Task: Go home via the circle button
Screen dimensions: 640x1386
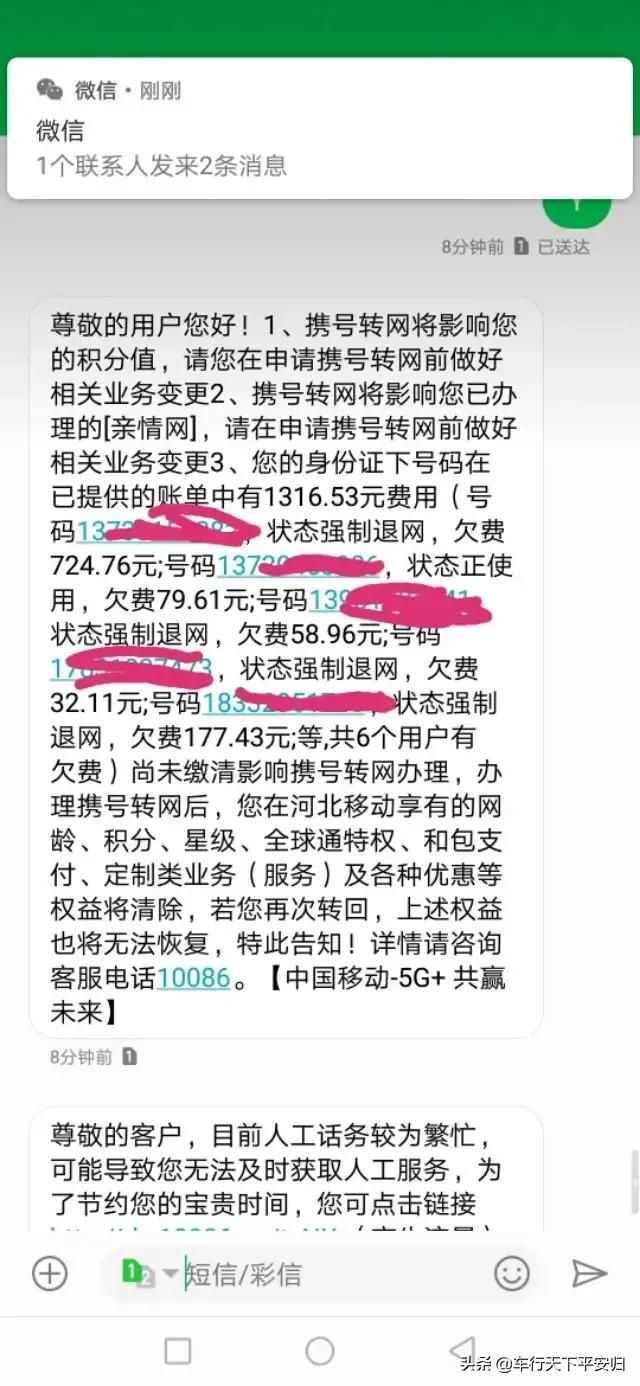Action: [320, 1352]
